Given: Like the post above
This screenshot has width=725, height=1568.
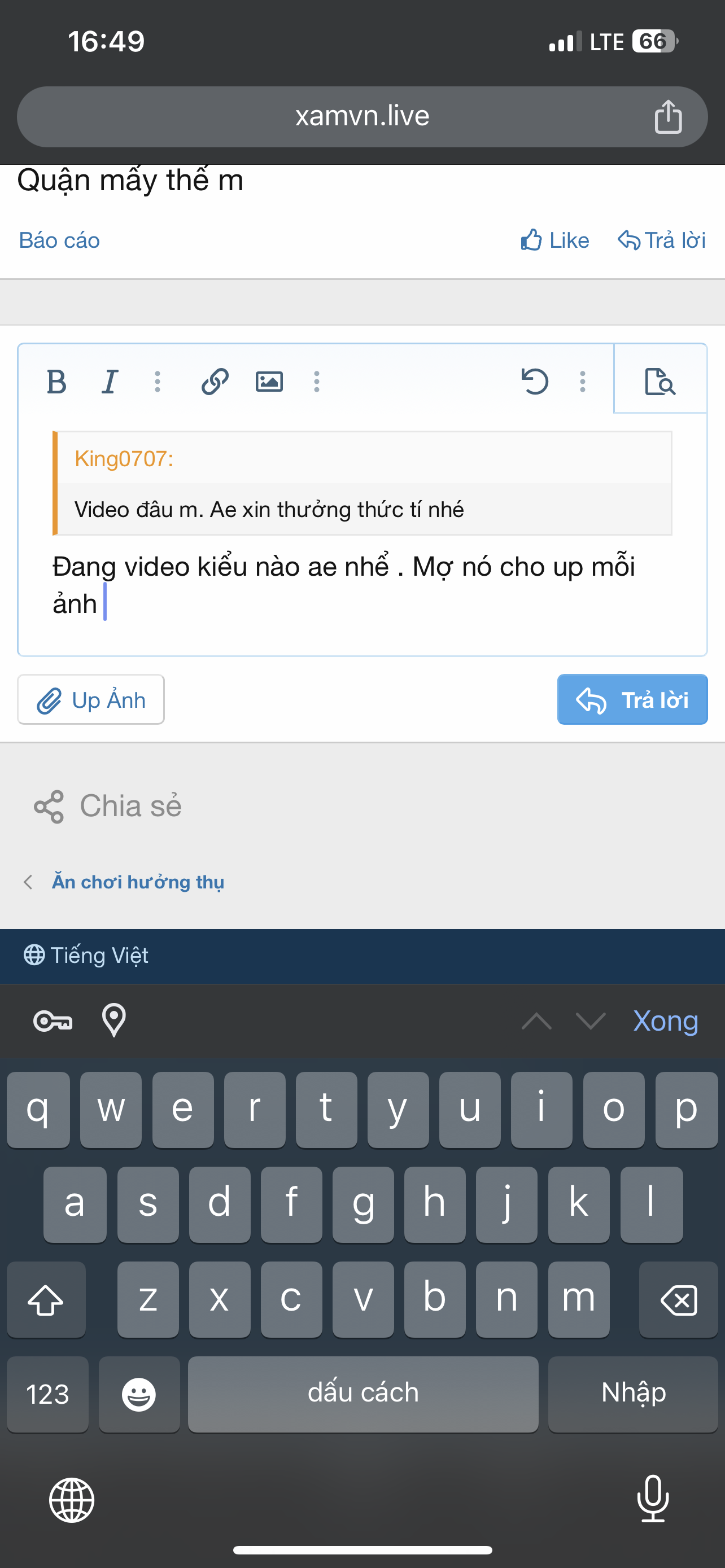Looking at the screenshot, I should (554, 240).
